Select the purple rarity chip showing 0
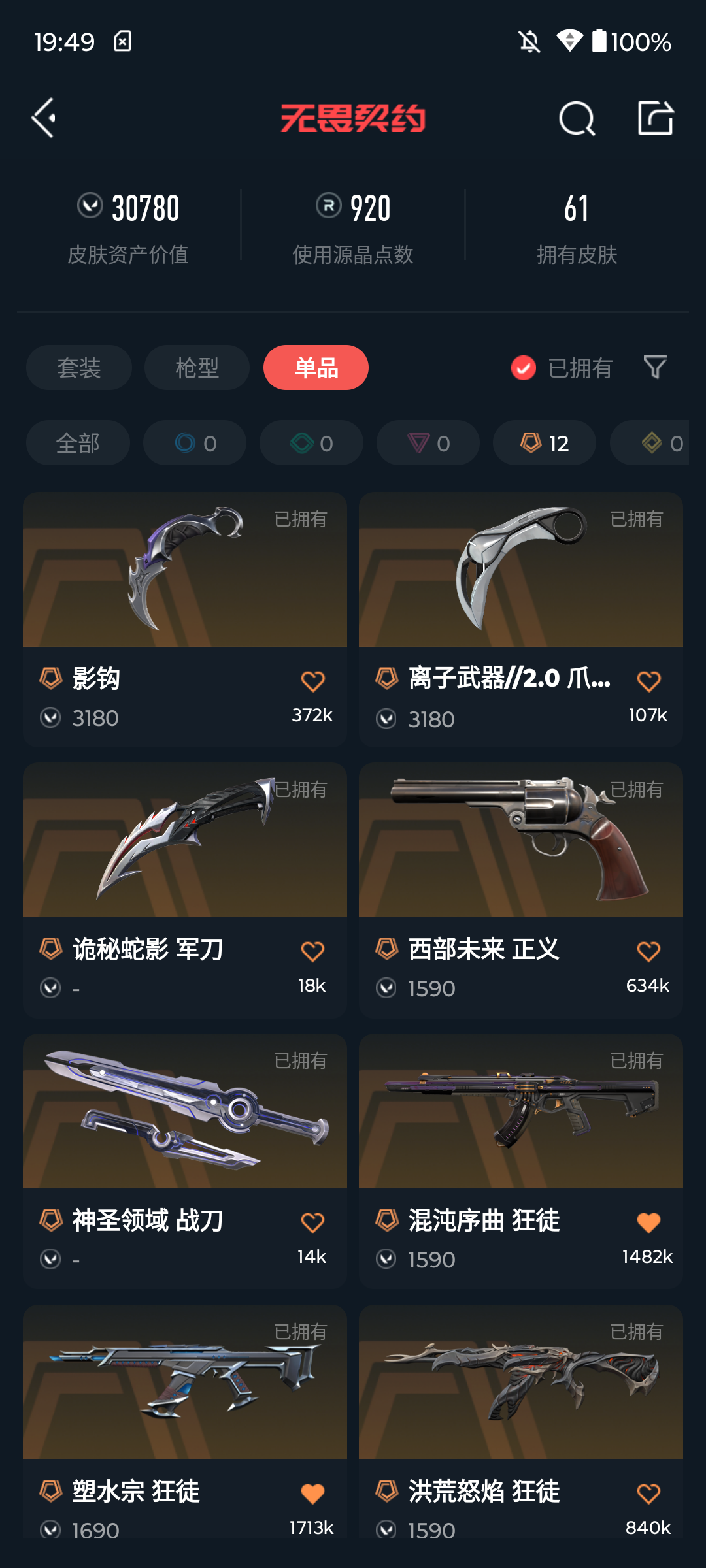The height and width of the screenshot is (1568, 706). (428, 443)
